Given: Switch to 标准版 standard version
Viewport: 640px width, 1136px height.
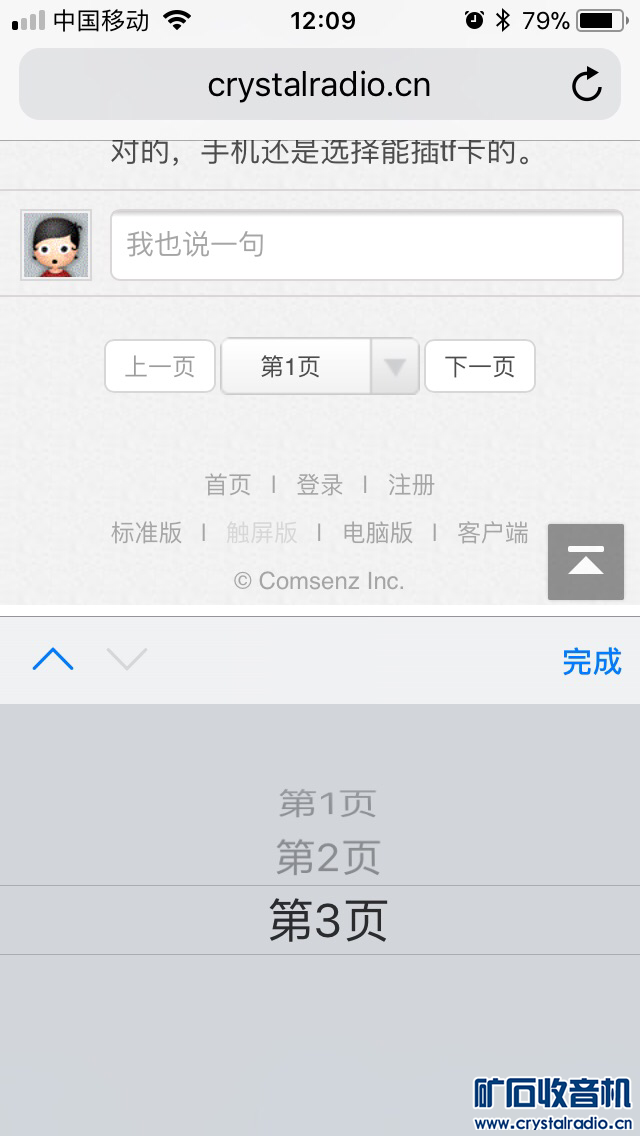Looking at the screenshot, I should coord(147,533).
